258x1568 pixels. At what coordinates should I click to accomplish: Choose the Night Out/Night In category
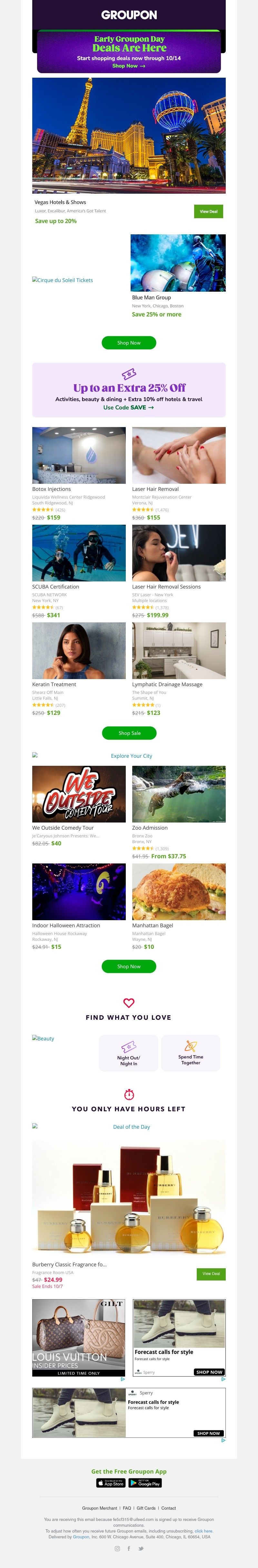pyautogui.click(x=128, y=1052)
